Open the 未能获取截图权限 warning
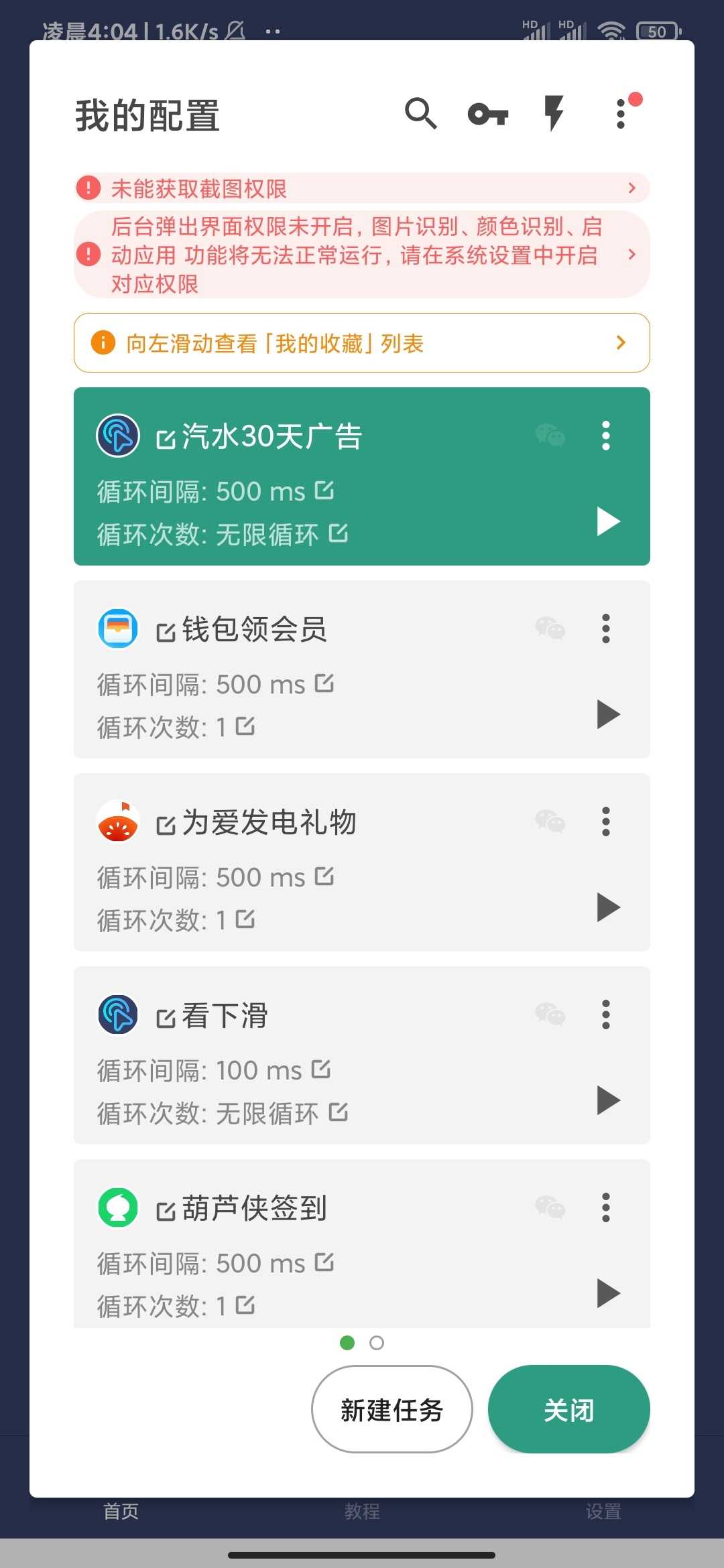724x1568 pixels. [362, 188]
